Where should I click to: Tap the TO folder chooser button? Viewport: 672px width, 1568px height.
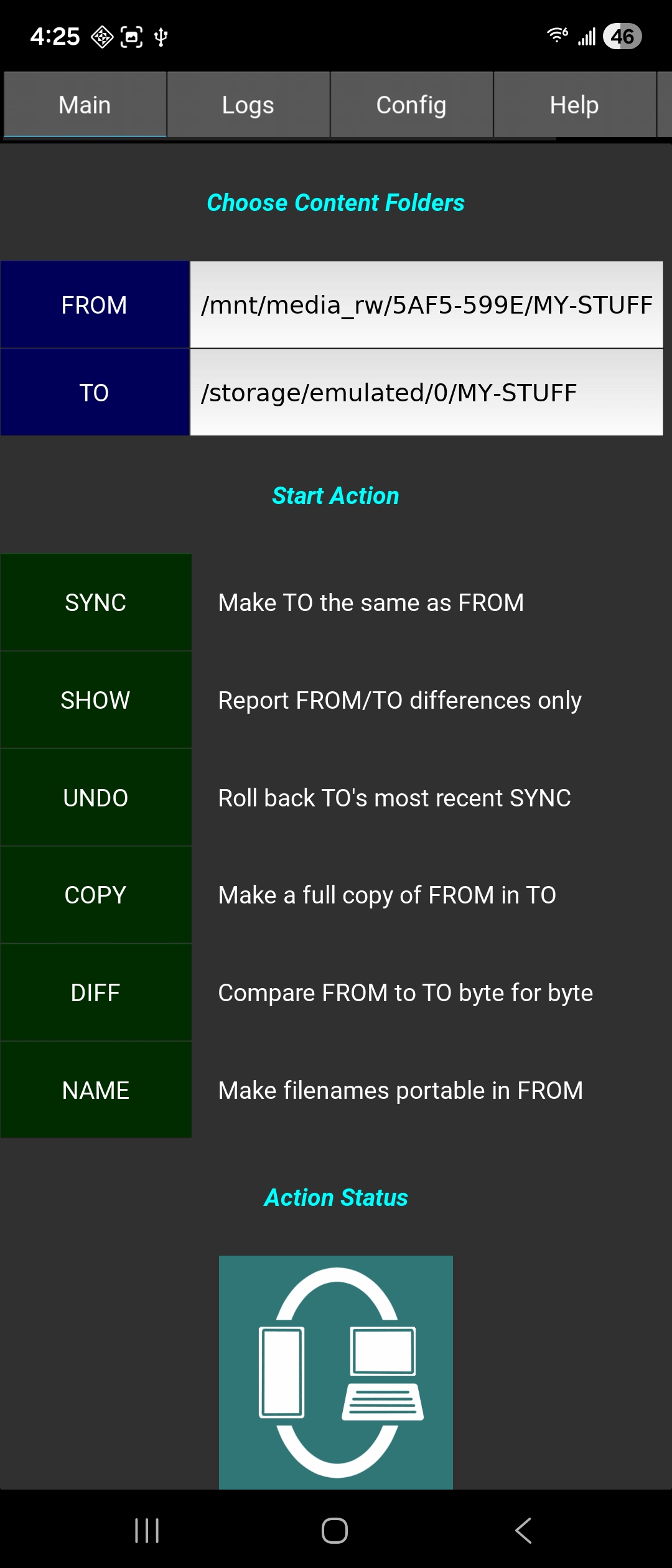pos(95,393)
